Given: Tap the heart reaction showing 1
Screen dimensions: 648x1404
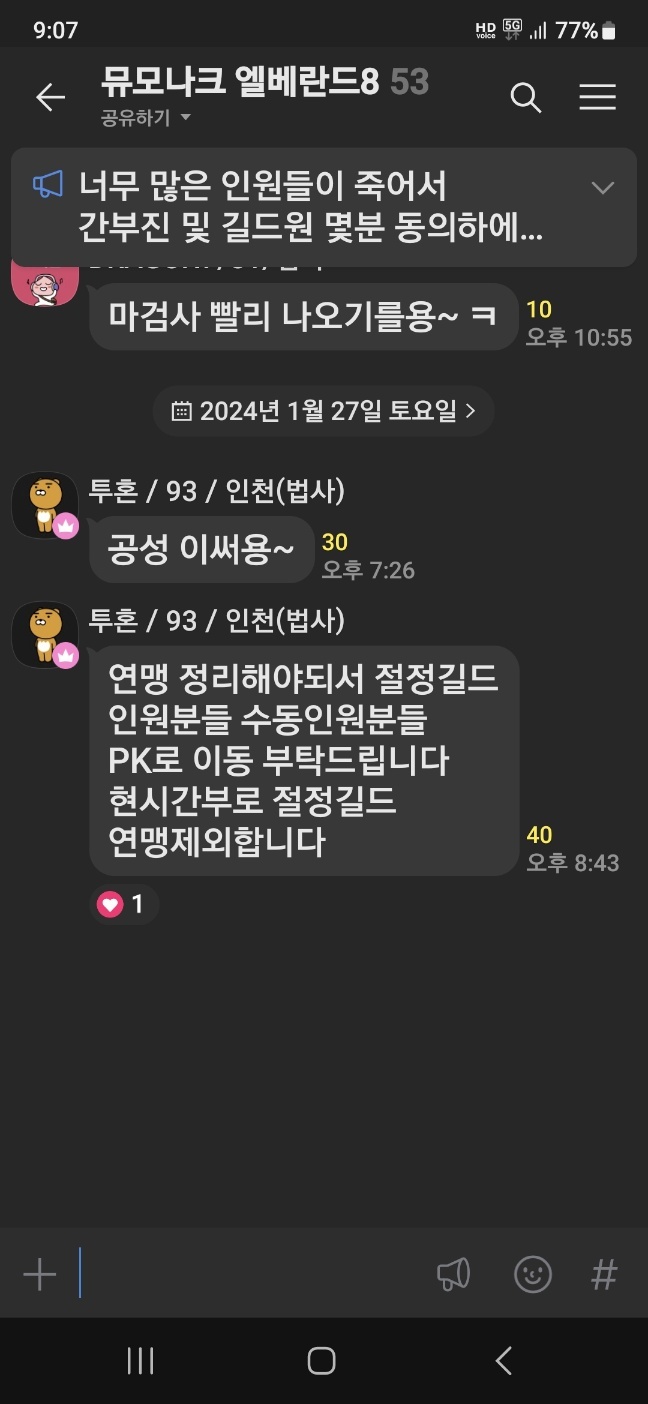Looking at the screenshot, I should [x=125, y=905].
